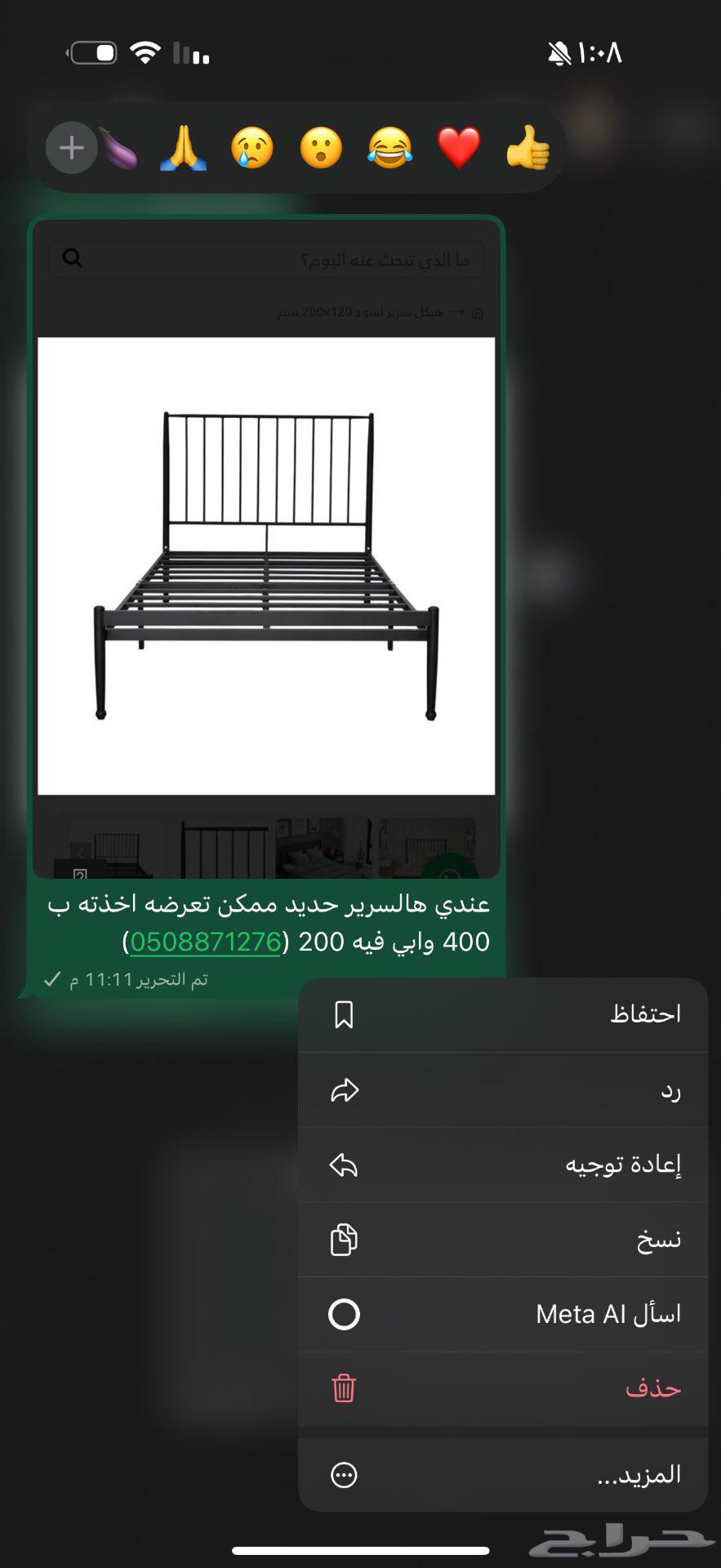Choose نسخ from the context menu
721x1568 pixels.
572,1239
